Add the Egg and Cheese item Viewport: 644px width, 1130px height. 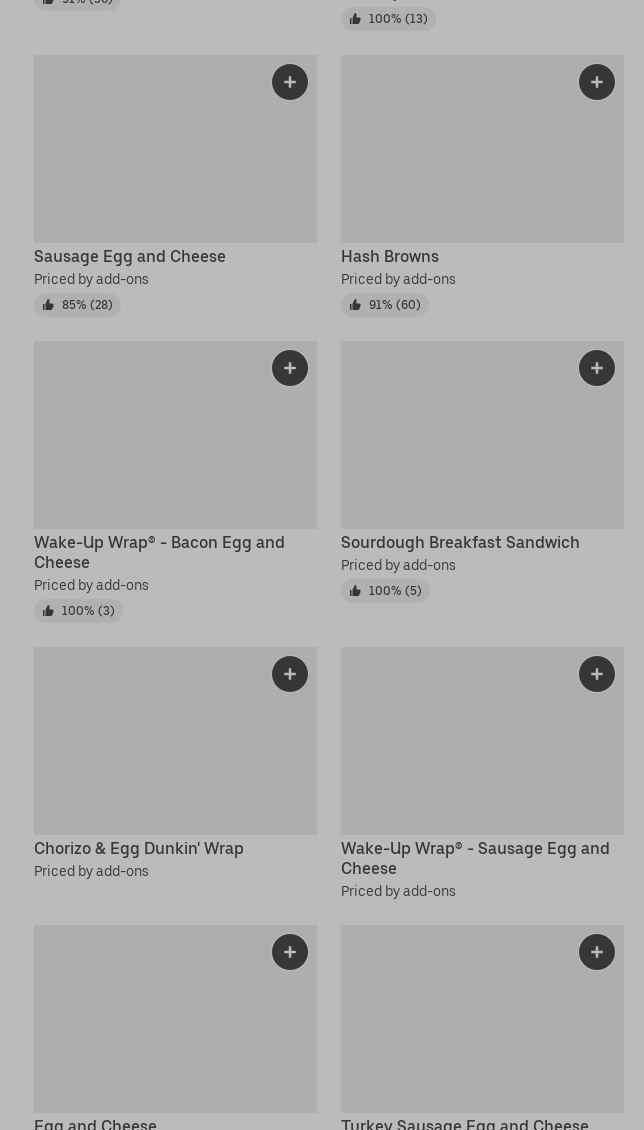point(290,952)
